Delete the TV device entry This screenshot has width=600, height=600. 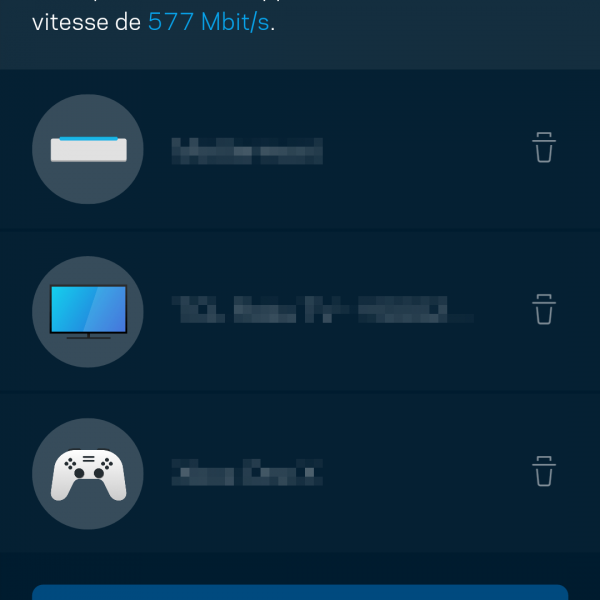[543, 310]
